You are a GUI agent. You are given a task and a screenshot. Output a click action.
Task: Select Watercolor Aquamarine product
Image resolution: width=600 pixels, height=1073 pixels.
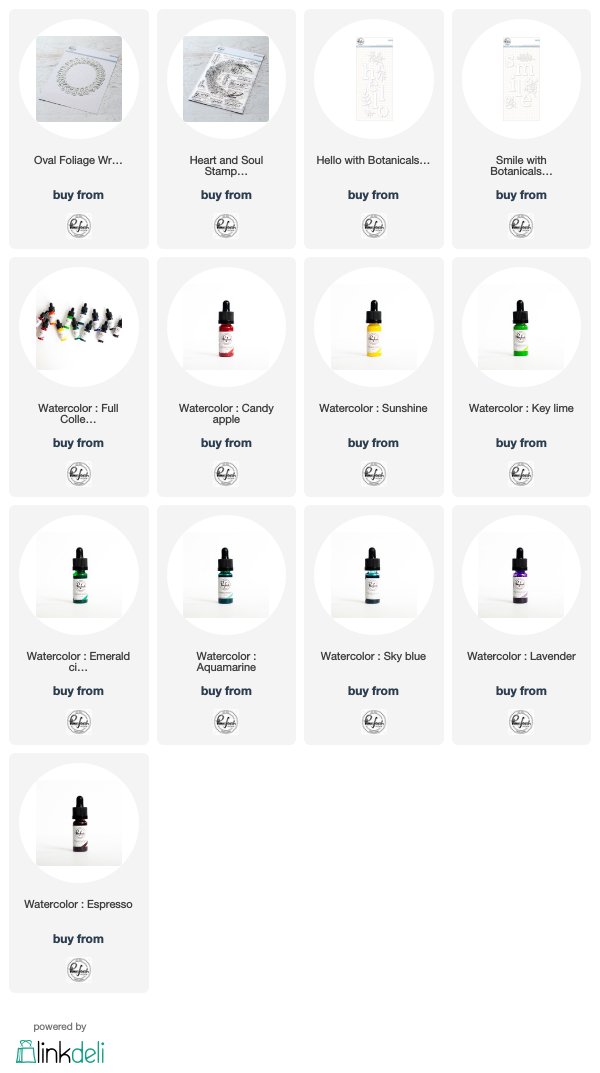click(x=226, y=575)
